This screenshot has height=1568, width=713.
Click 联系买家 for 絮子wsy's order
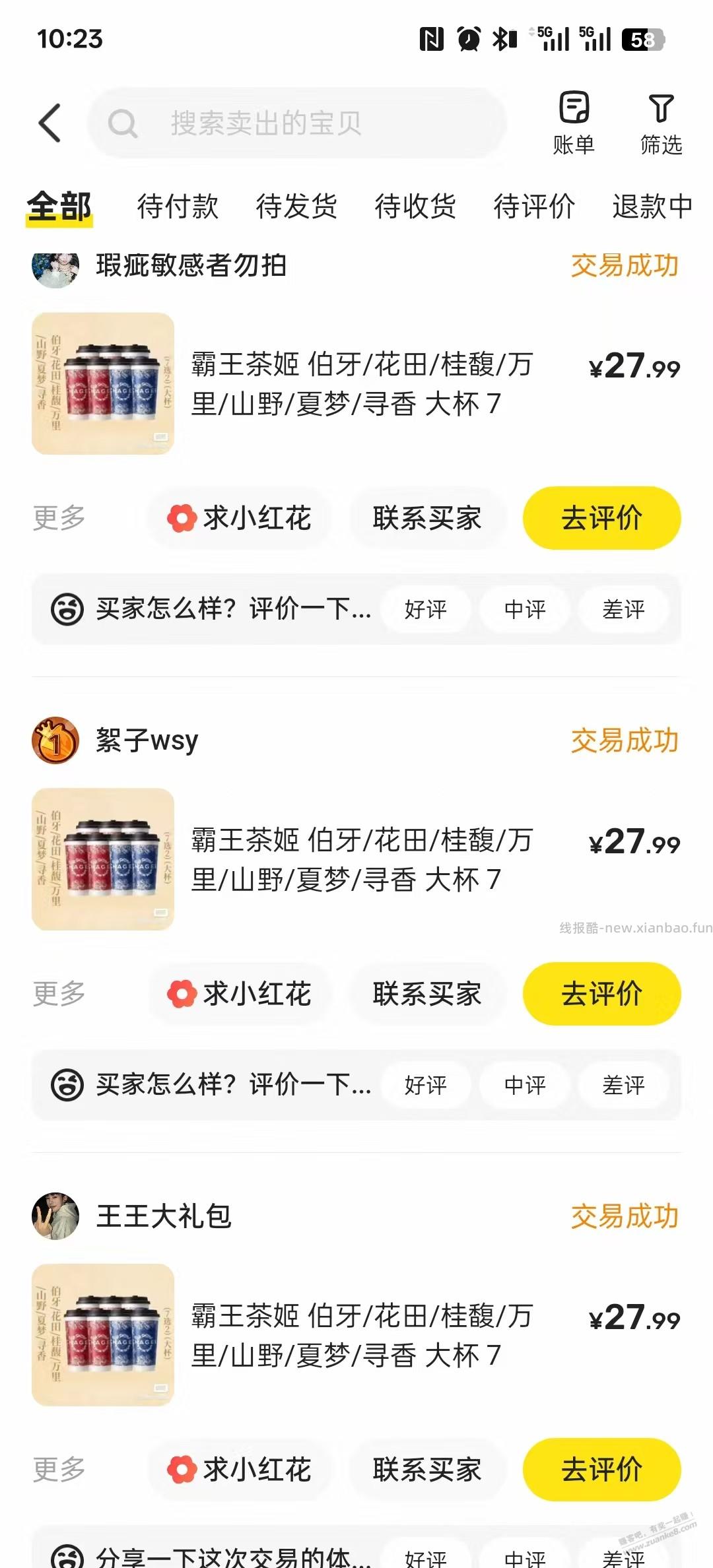428,995
